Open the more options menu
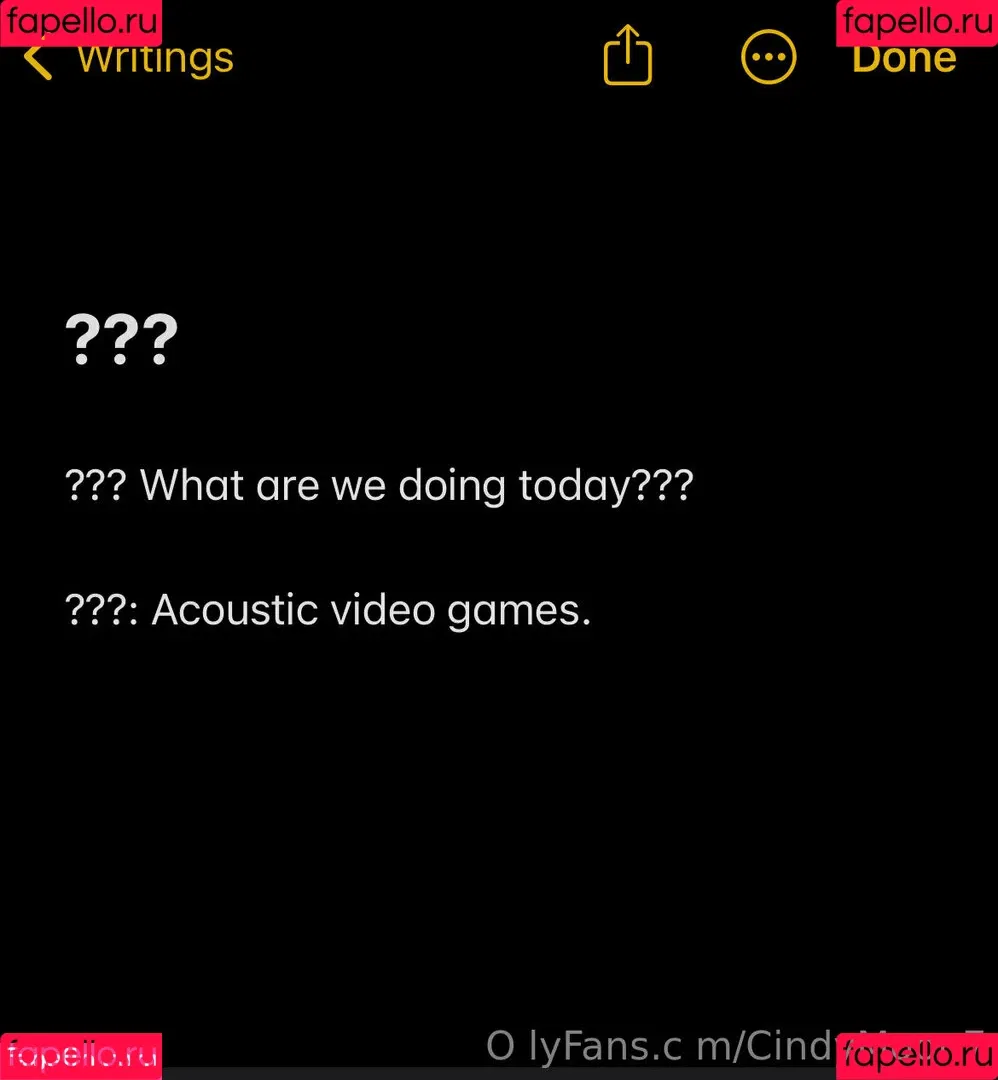998x1080 pixels. pos(768,57)
